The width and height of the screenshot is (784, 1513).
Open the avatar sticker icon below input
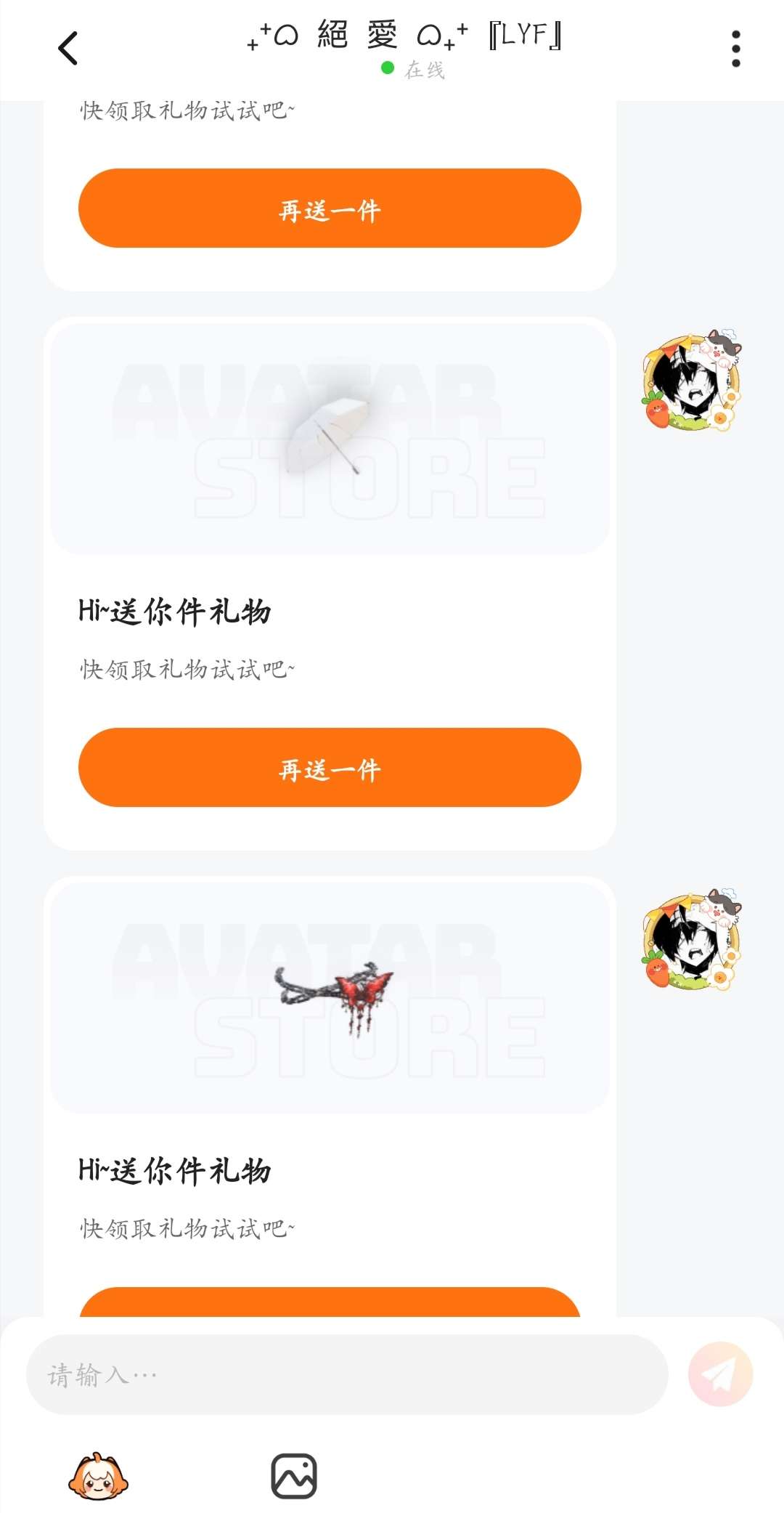98,1476
